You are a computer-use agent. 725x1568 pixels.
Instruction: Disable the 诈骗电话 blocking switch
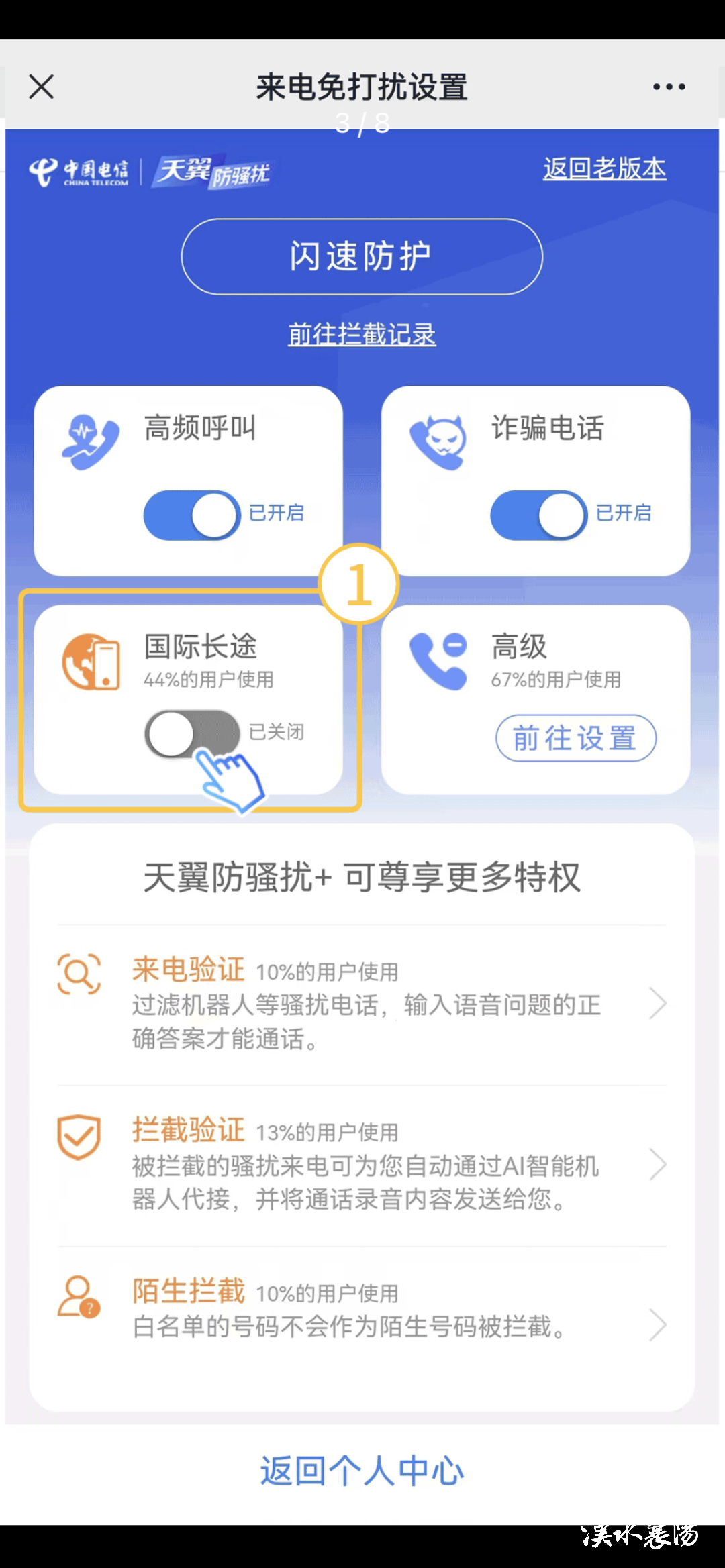tap(539, 515)
